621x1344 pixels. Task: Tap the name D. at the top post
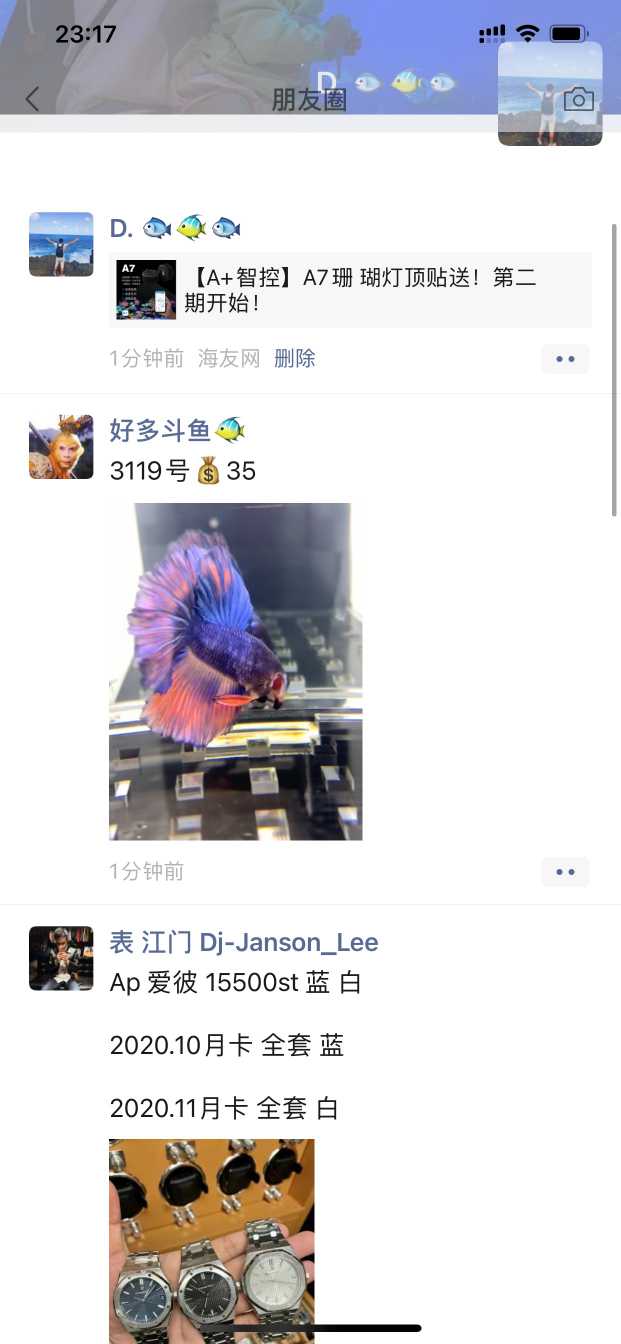[121, 229]
